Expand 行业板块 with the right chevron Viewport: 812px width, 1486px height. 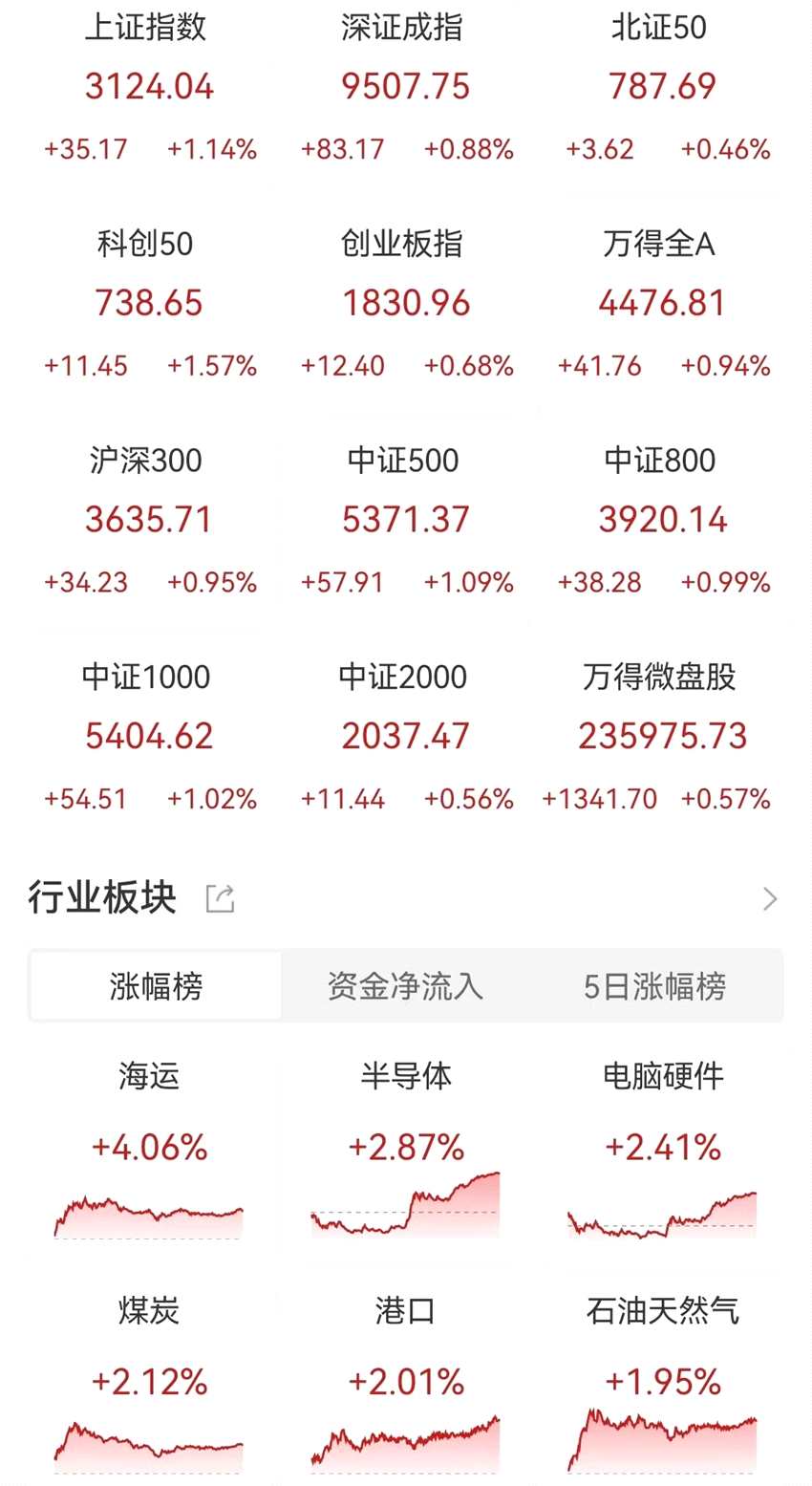(x=770, y=899)
